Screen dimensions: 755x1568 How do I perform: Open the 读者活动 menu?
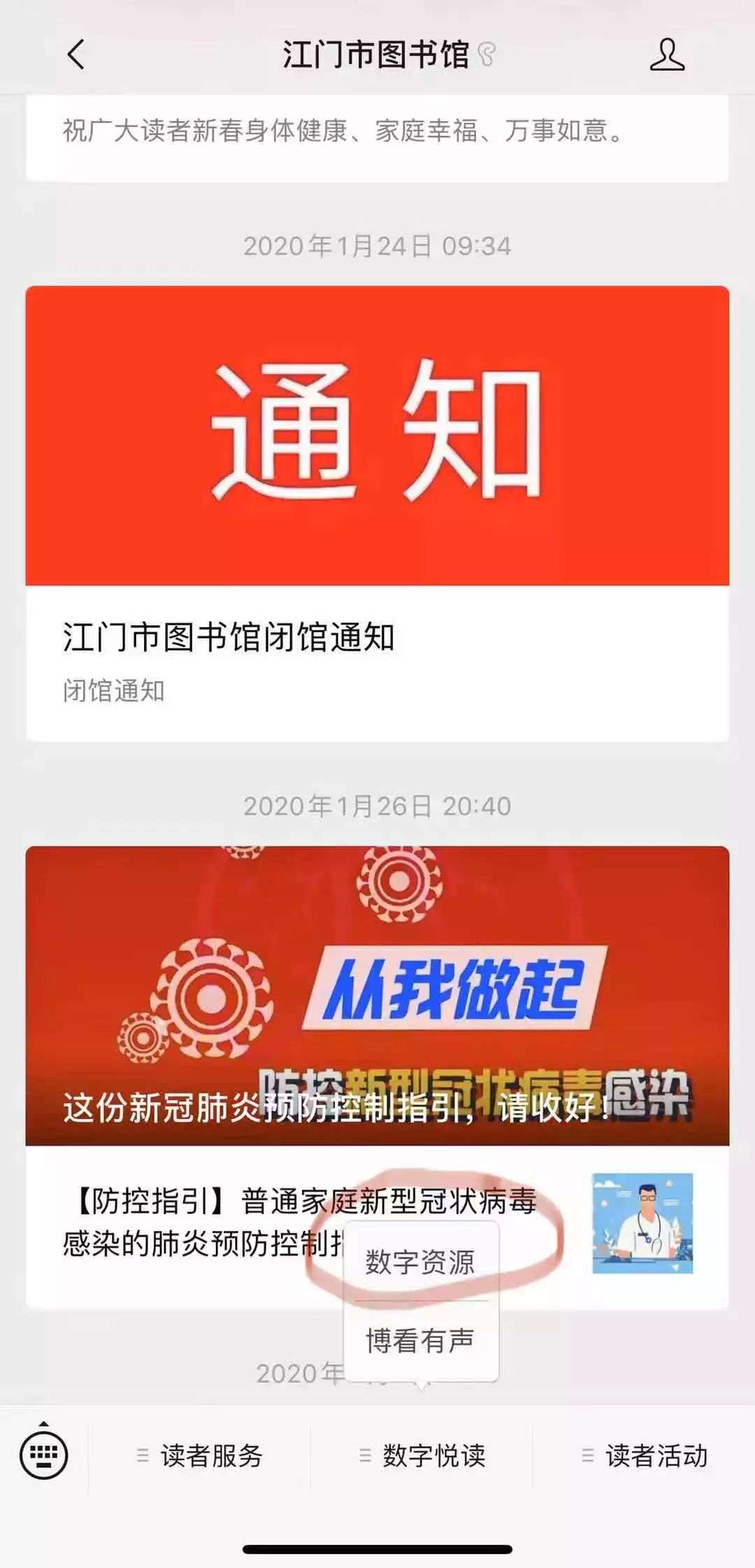pos(645,1456)
